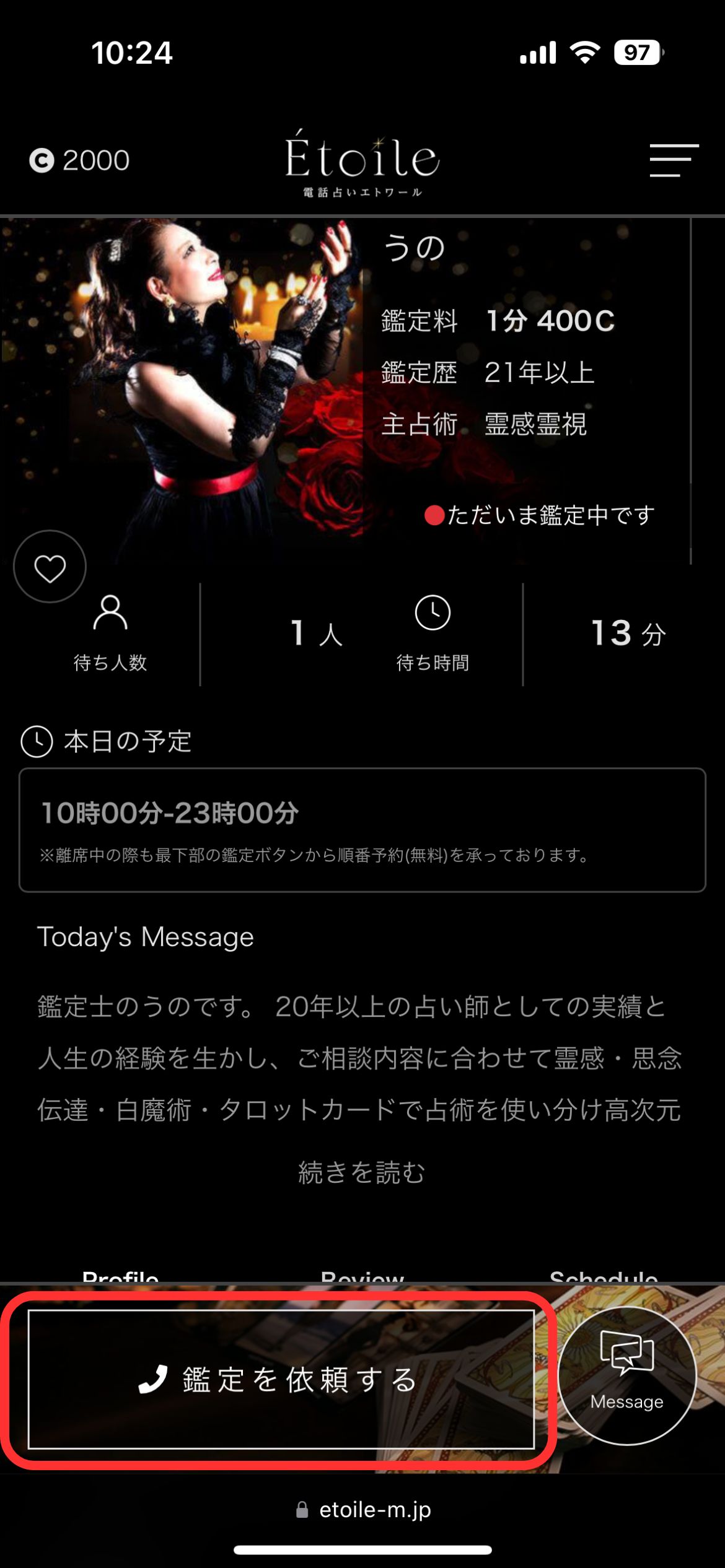Tap the lock icon next to etoile-m.jp
This screenshot has width=725, height=1568.
click(x=303, y=1509)
